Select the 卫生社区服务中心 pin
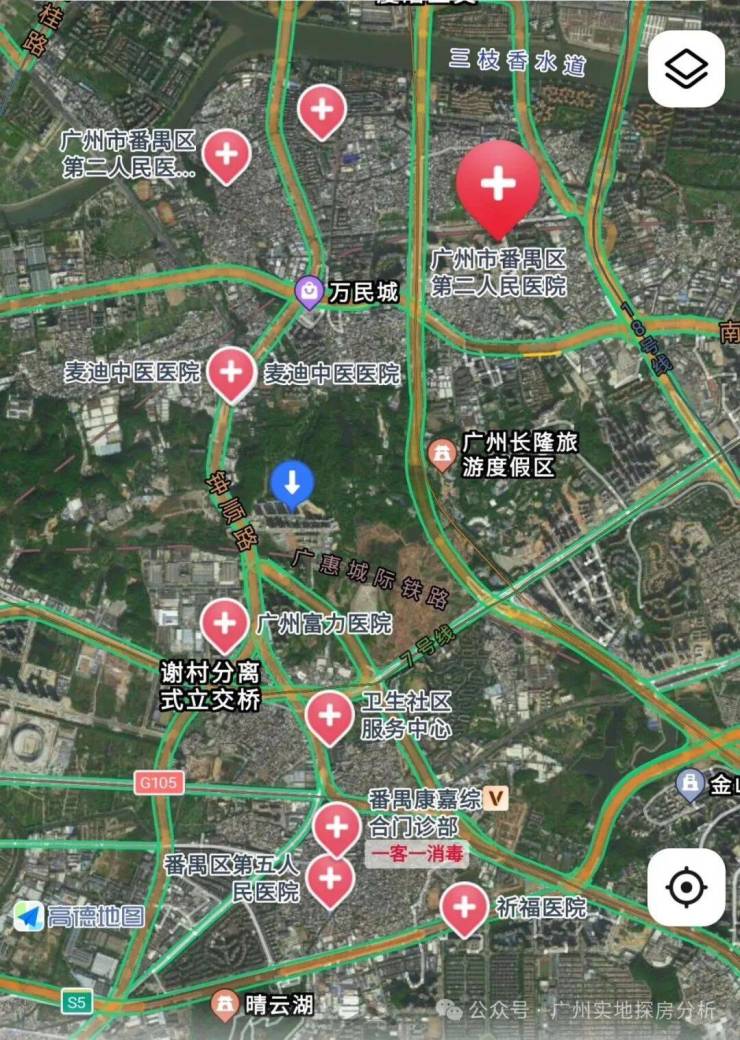This screenshot has height=1040, width=740. tap(329, 716)
